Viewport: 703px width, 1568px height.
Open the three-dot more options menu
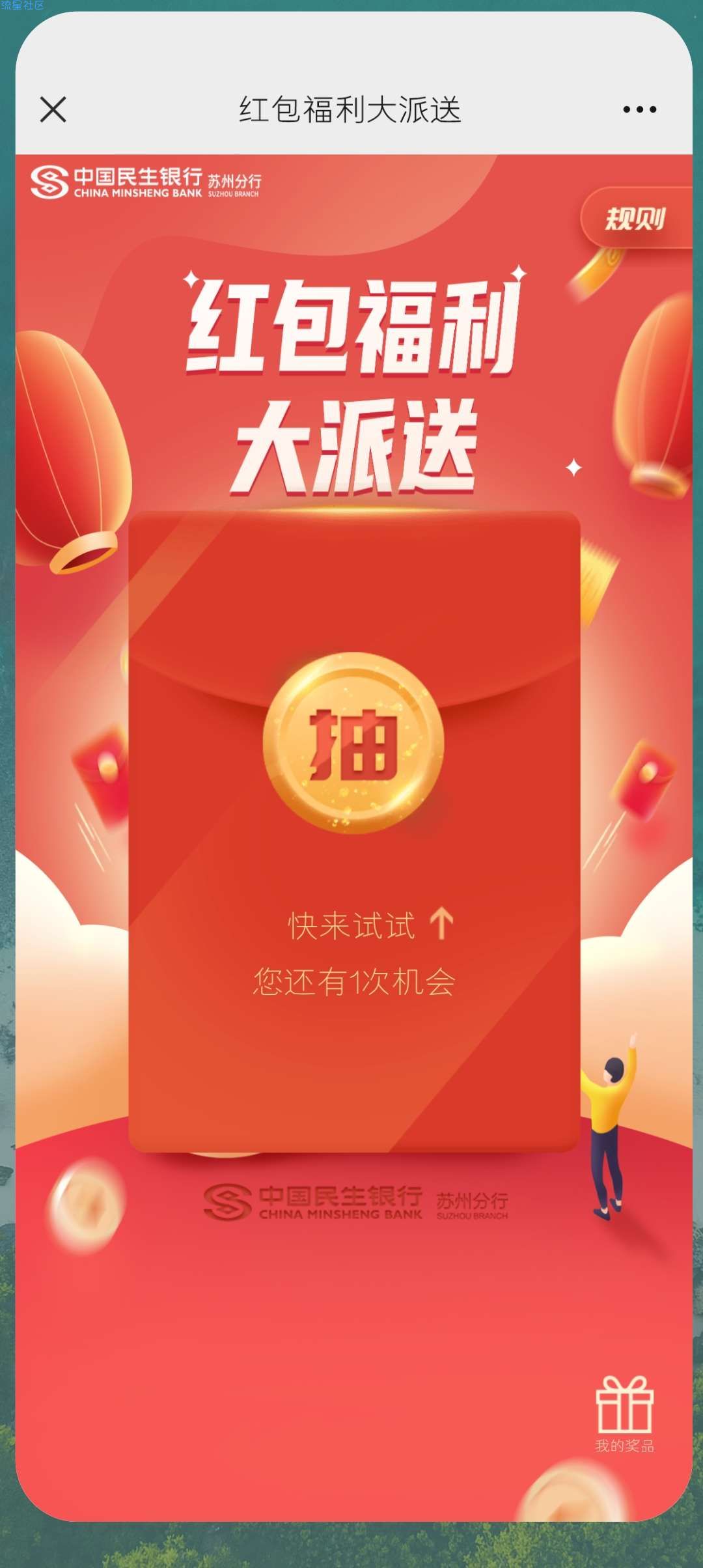point(639,109)
